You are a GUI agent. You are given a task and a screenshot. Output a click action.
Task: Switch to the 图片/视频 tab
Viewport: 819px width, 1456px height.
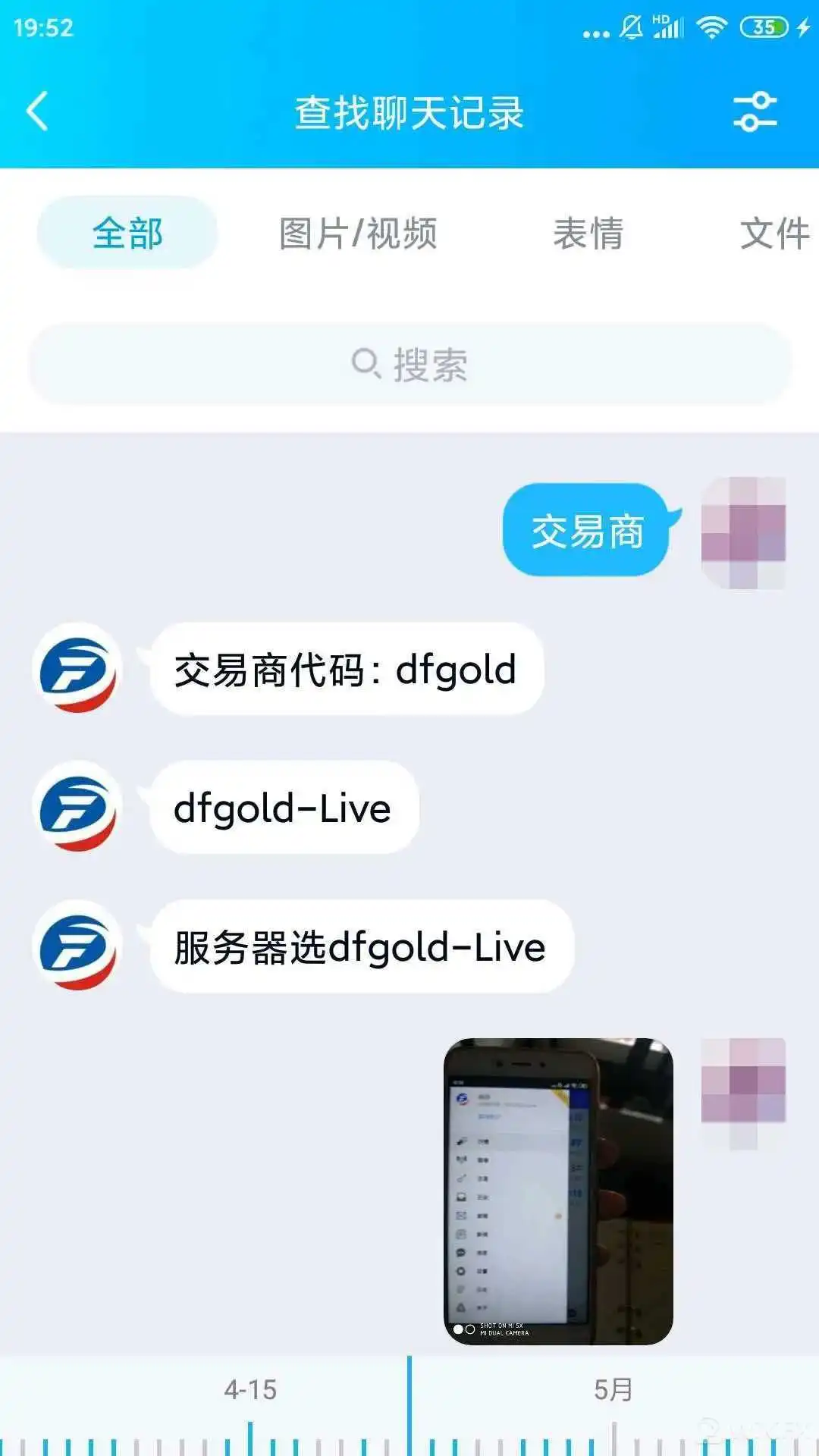358,234
